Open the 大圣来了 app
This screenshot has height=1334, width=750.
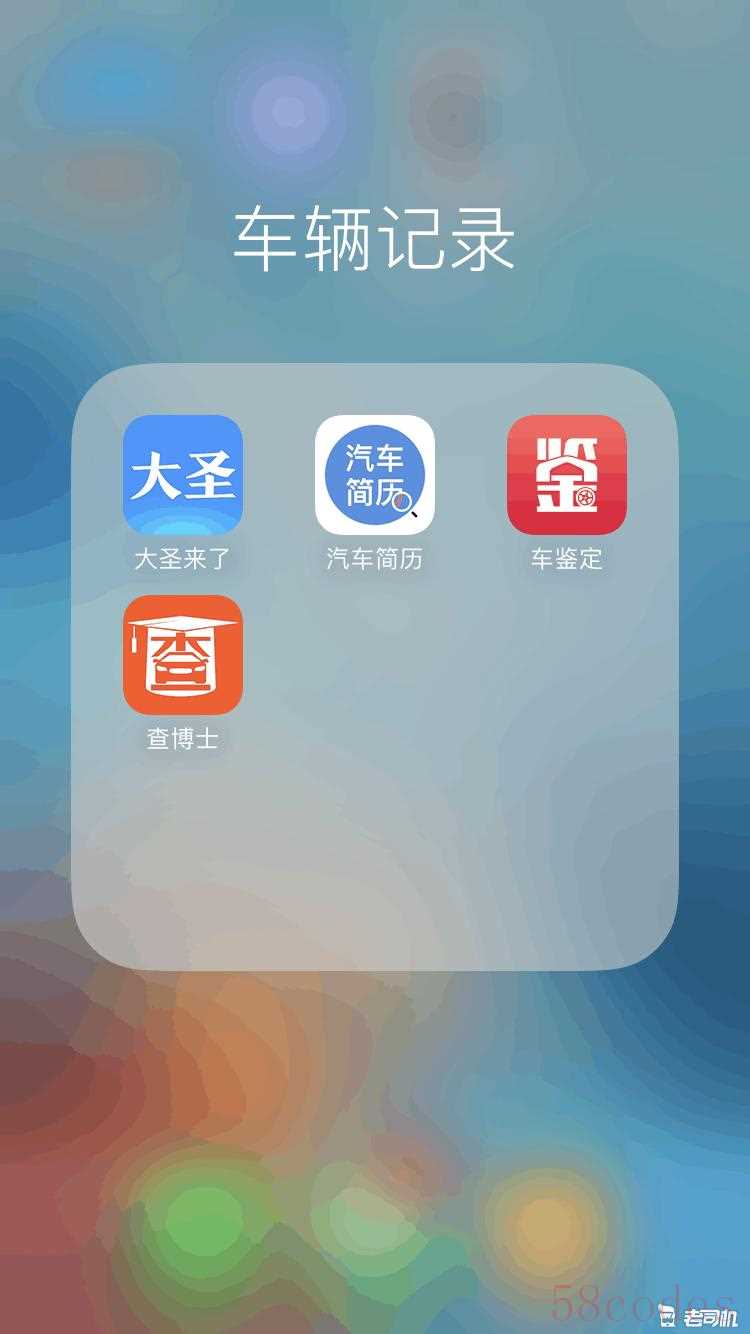182,475
